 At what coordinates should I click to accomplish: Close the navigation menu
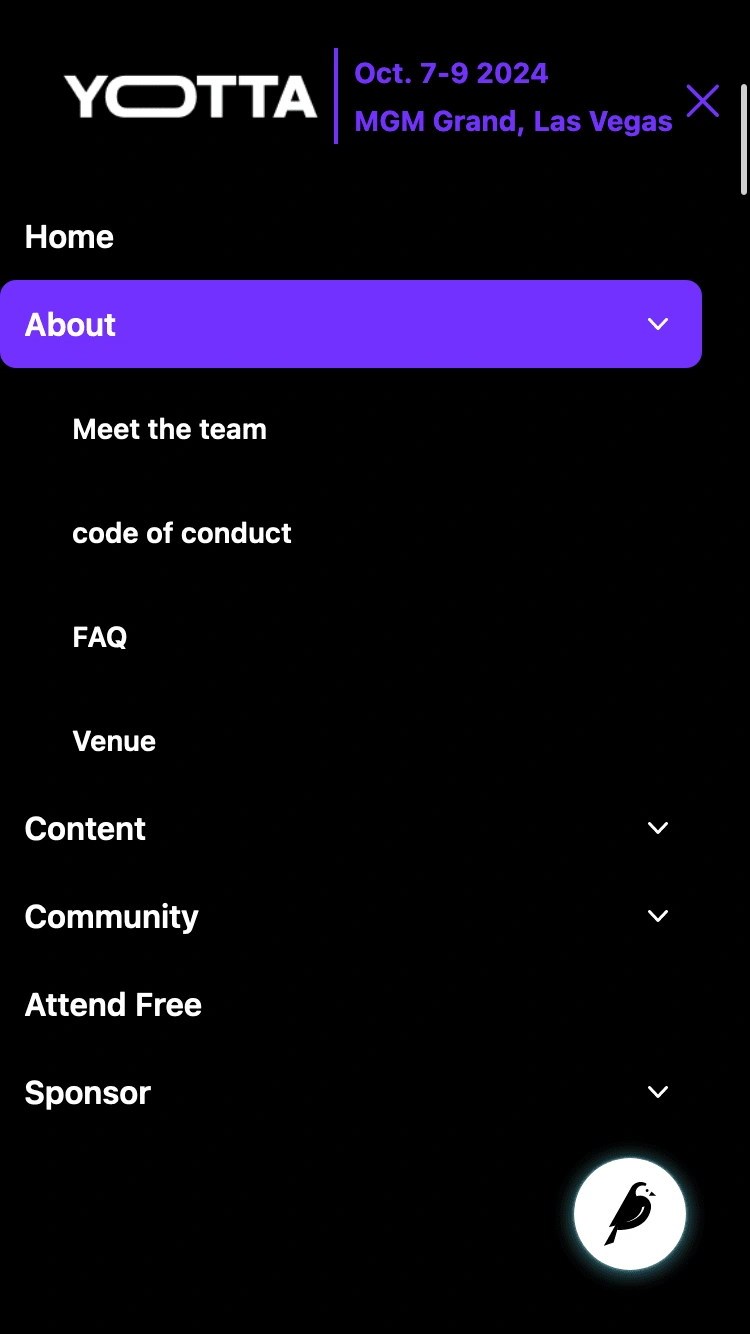[x=702, y=100]
